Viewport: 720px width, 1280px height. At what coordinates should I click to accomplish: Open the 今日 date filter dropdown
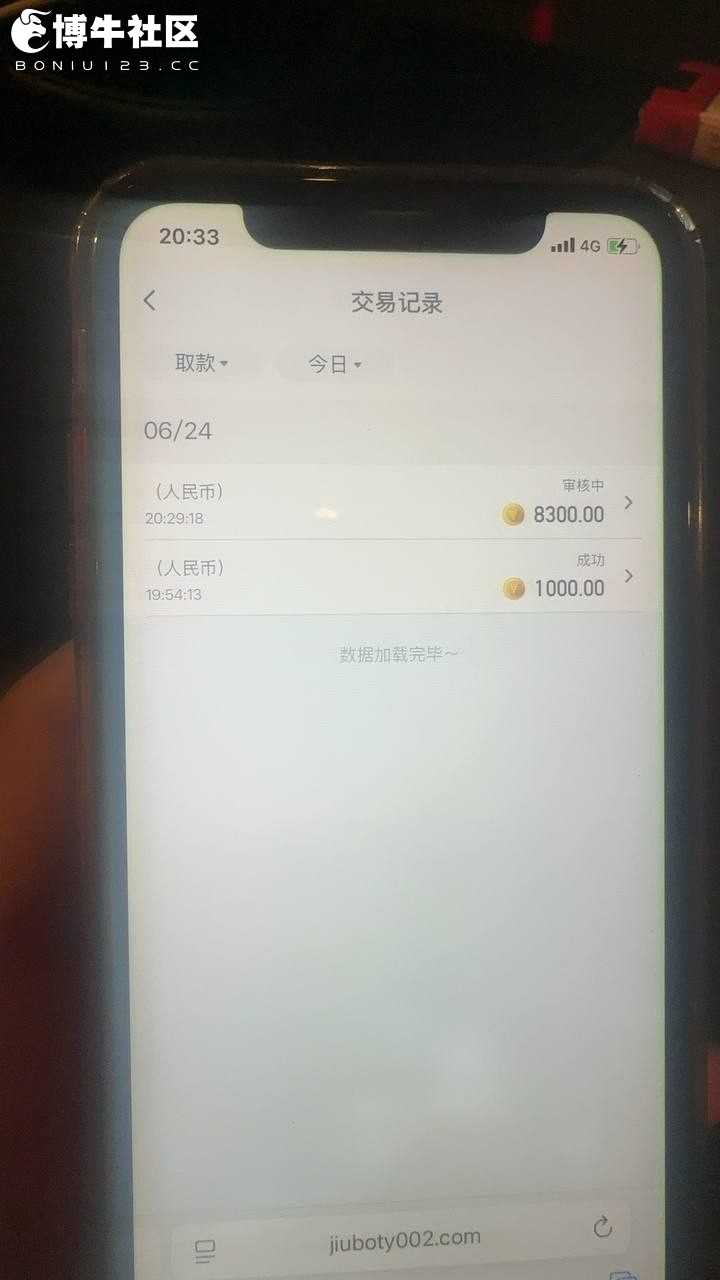pos(333,364)
